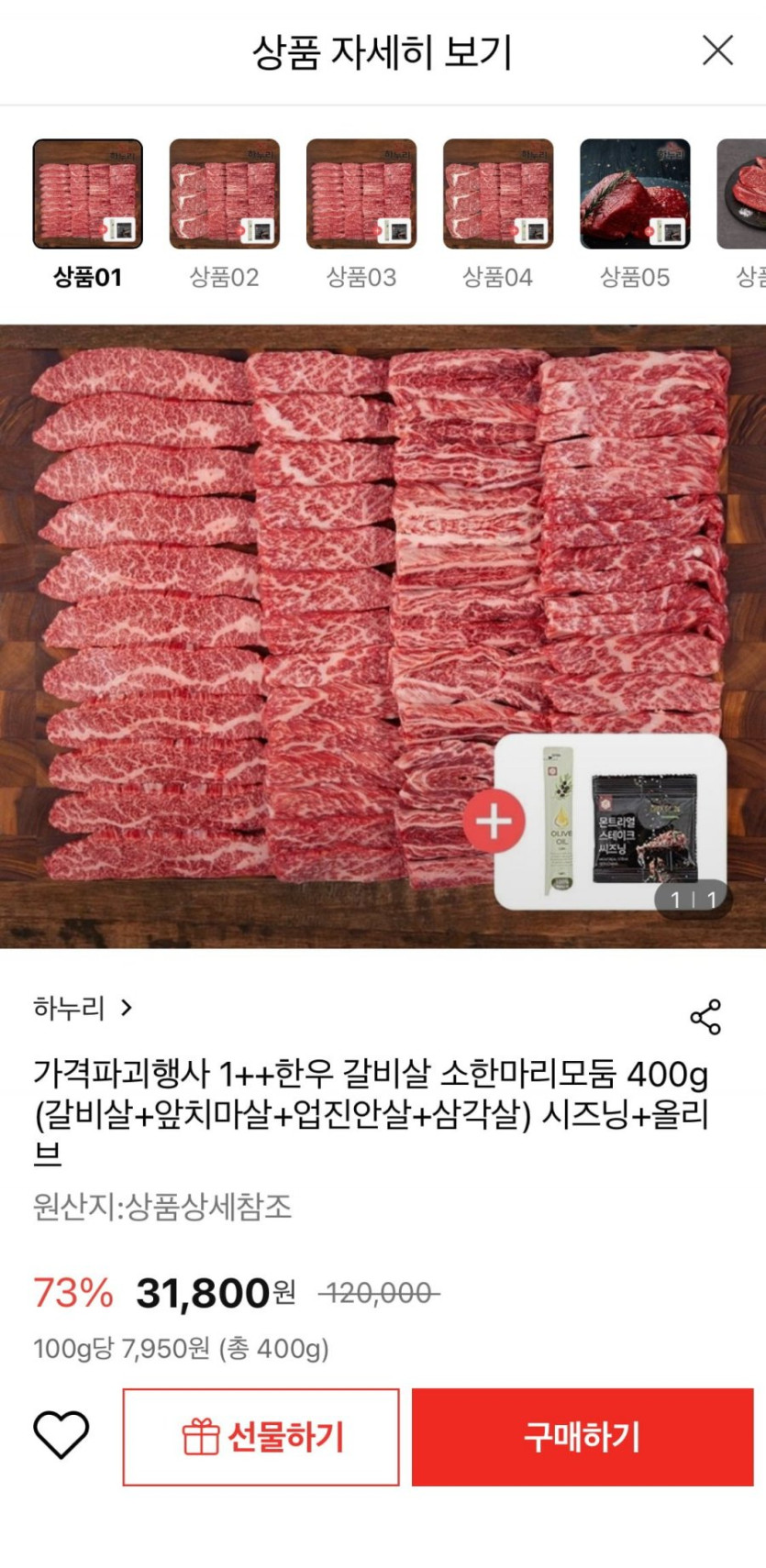This screenshot has width=766, height=1568.
Task: Close the 상품 자세히 보기 sheet
Action: [x=717, y=50]
